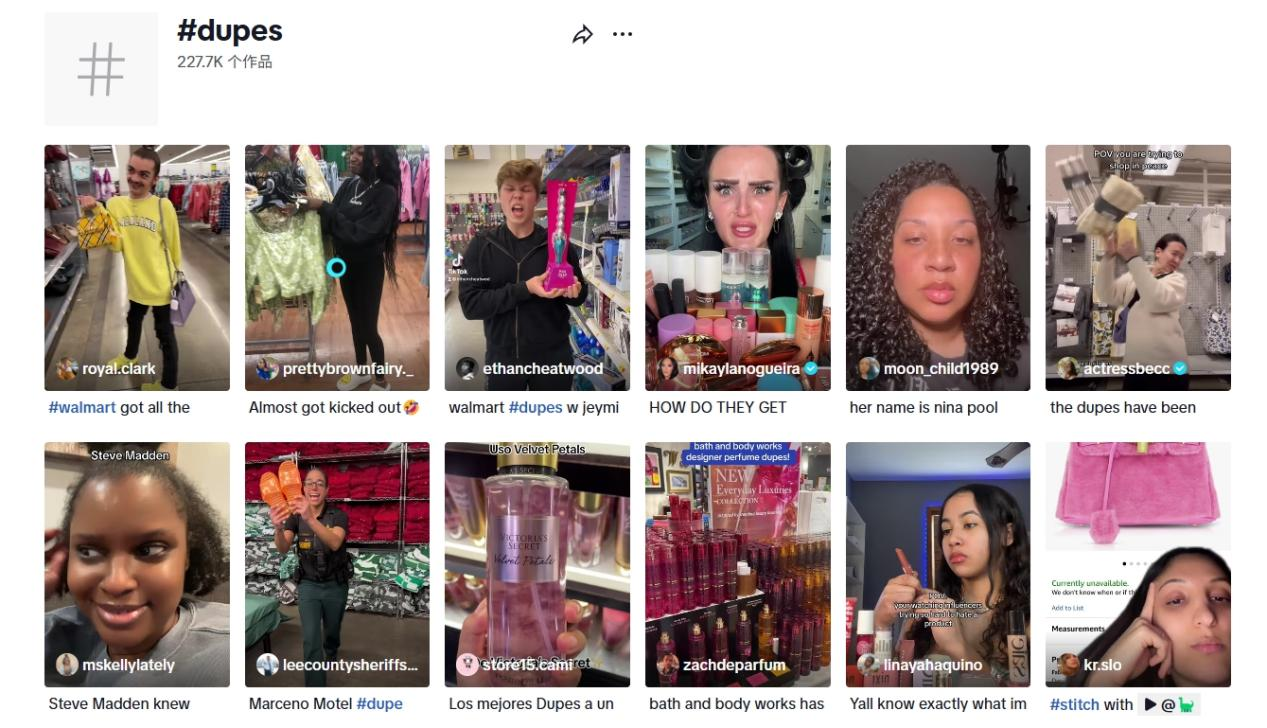Open mskellylately's Steve Madden video

tap(137, 564)
